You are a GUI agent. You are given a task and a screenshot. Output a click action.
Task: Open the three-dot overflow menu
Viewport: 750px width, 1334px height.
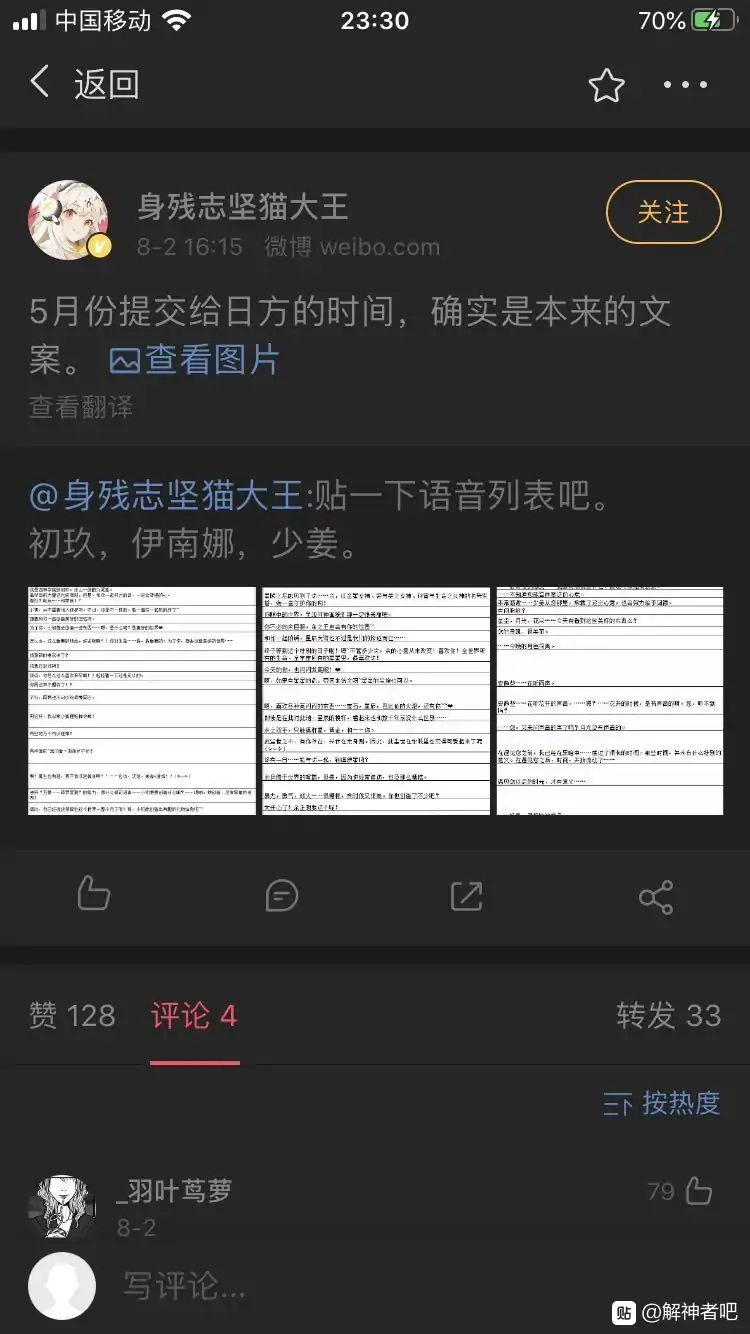[685, 86]
